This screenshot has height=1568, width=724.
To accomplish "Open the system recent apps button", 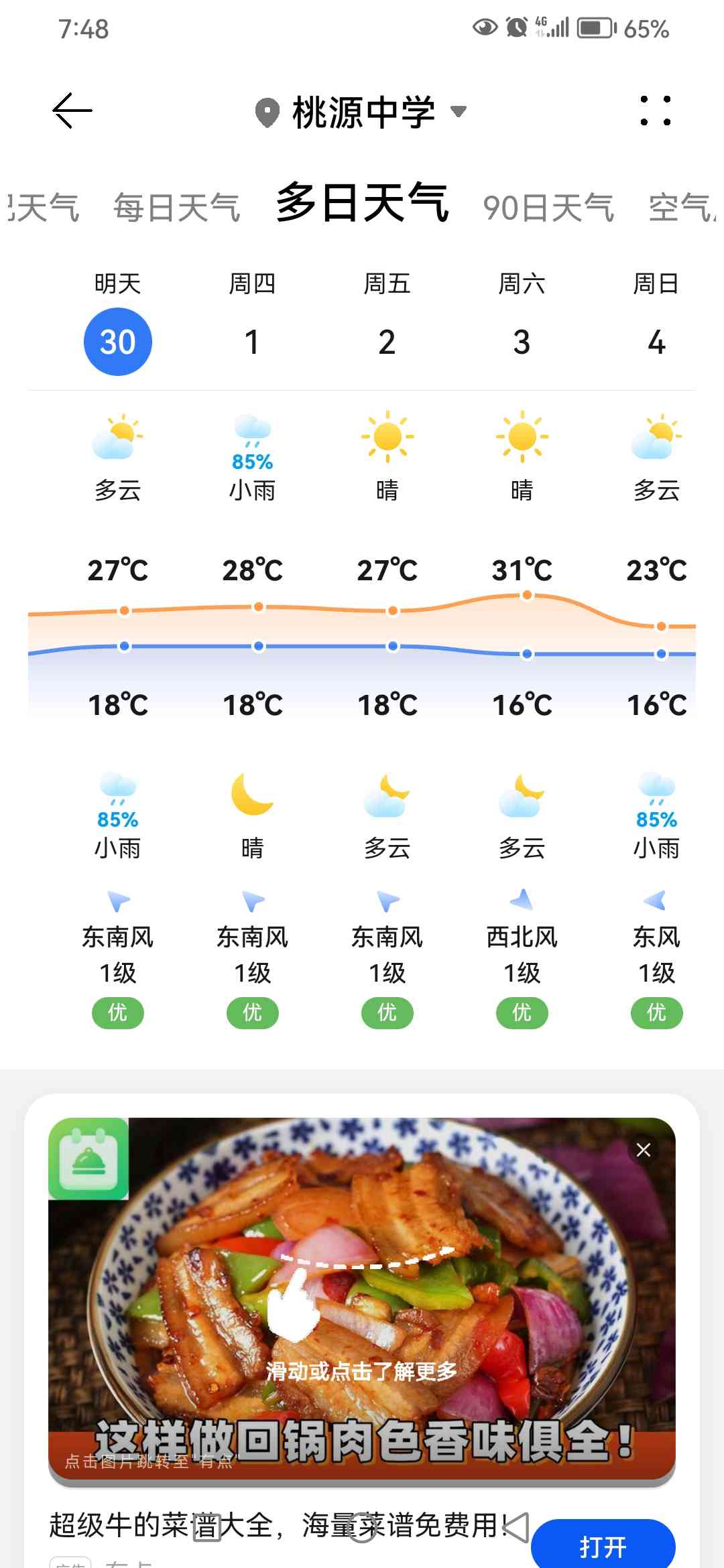I will (x=207, y=1528).
